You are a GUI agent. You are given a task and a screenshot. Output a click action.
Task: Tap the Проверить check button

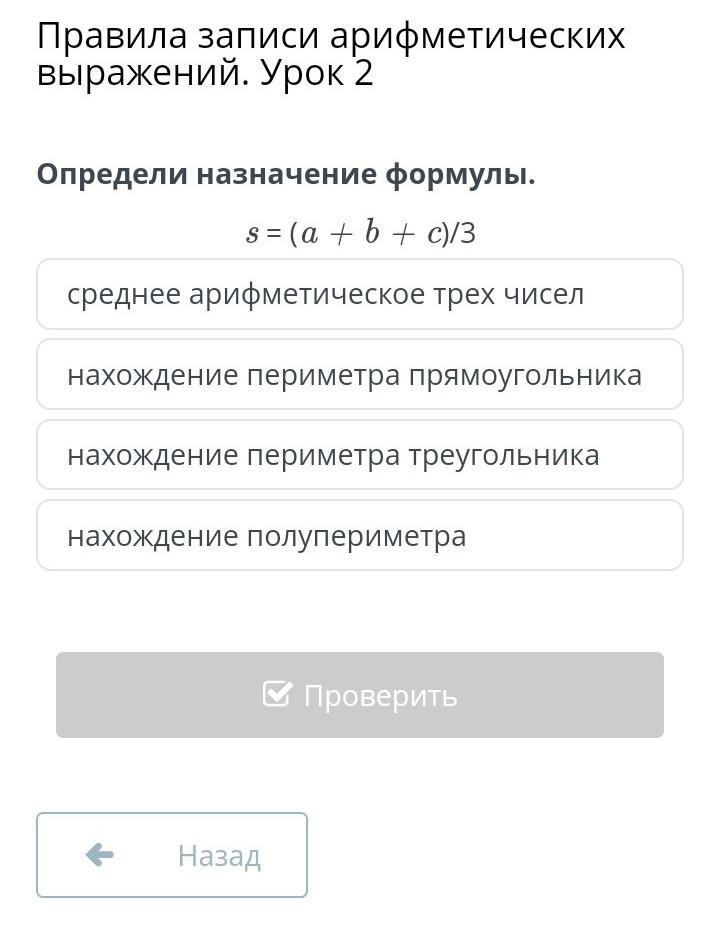pyautogui.click(x=359, y=695)
